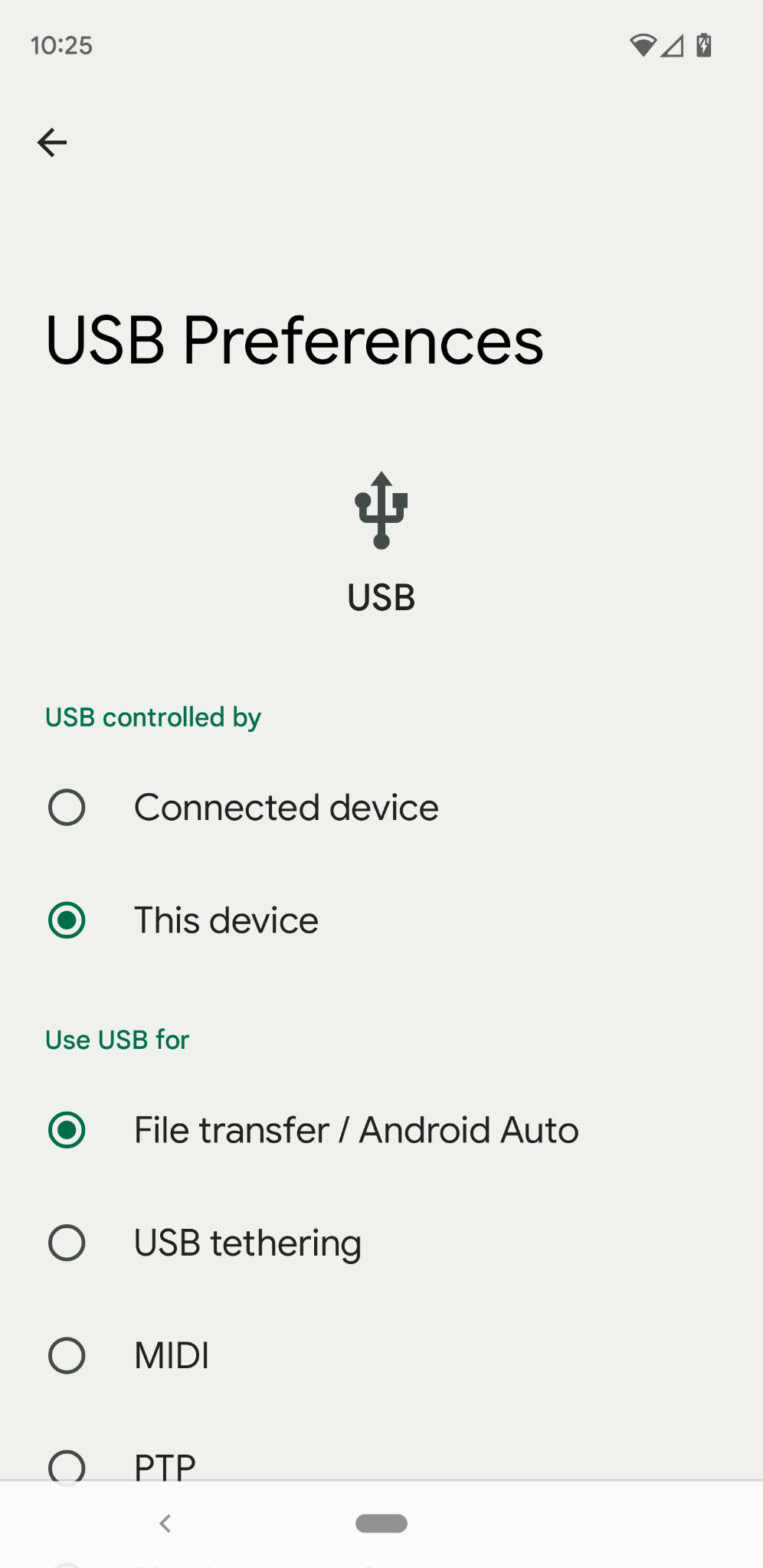Pick PTP for USB use
Screen dimensions: 763x1568
pyautogui.click(x=67, y=1465)
